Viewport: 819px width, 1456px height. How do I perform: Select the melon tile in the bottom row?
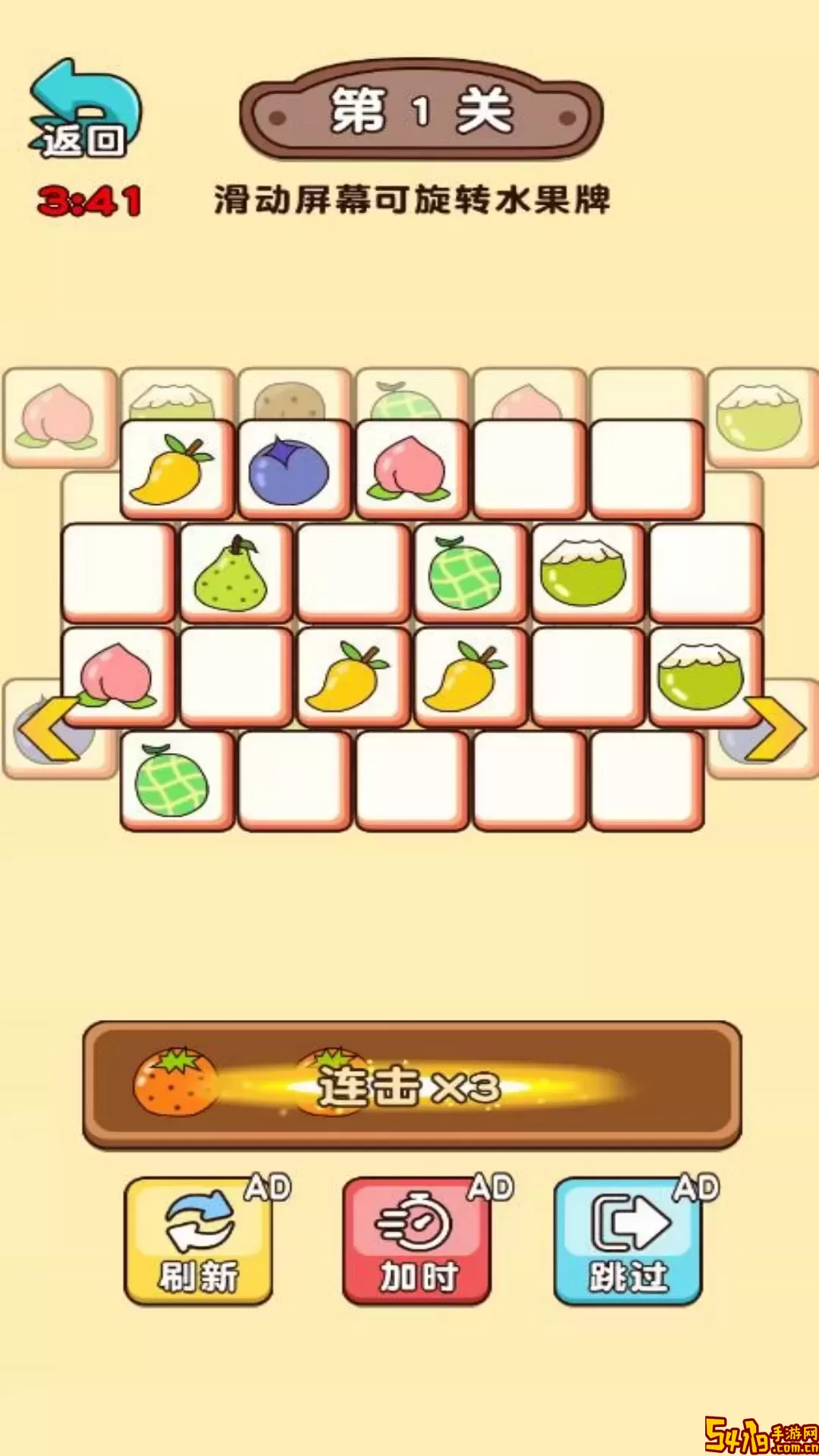pos(176,781)
